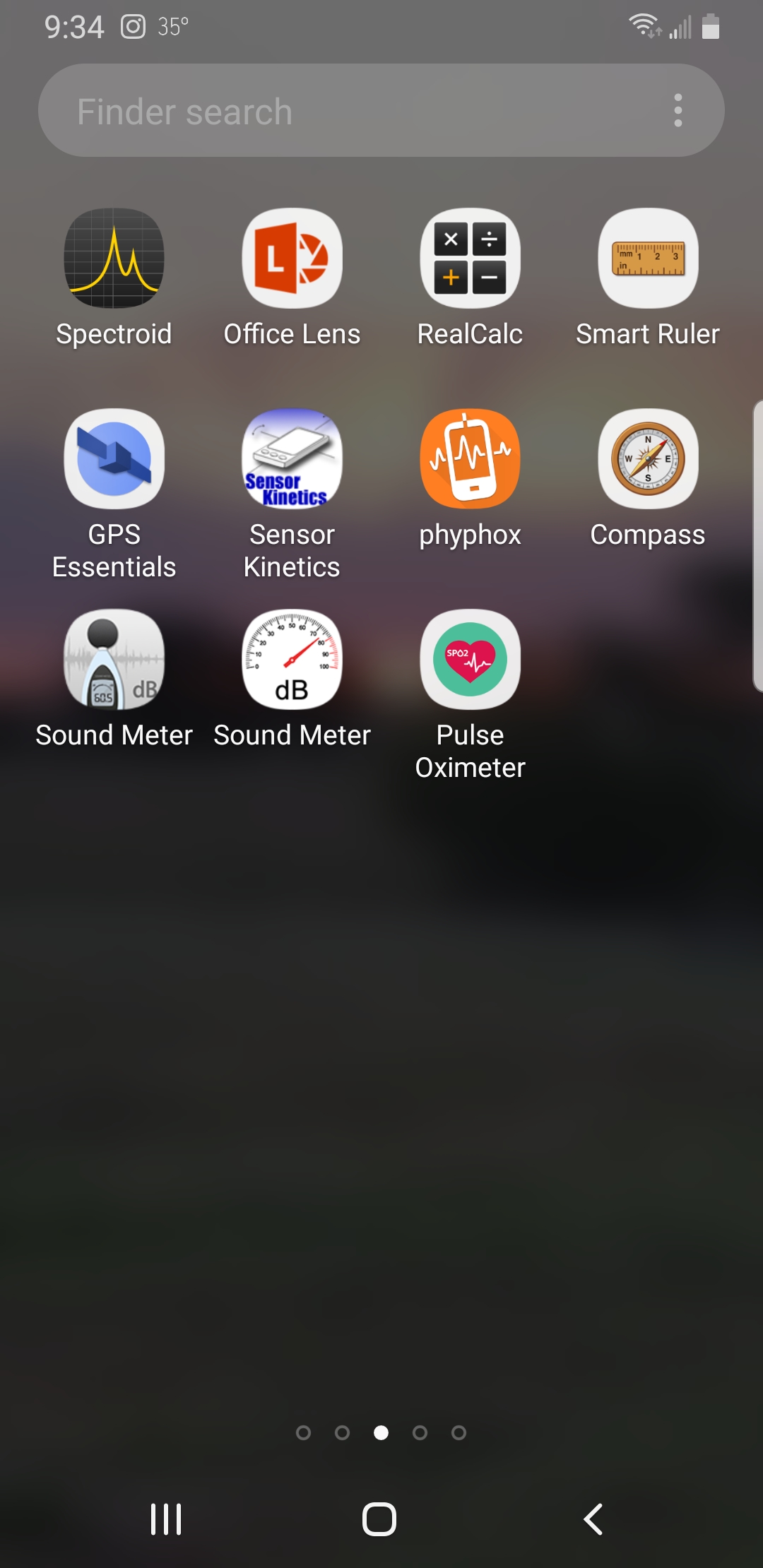Open Office Lens
This screenshot has height=1568, width=763.
(292, 259)
